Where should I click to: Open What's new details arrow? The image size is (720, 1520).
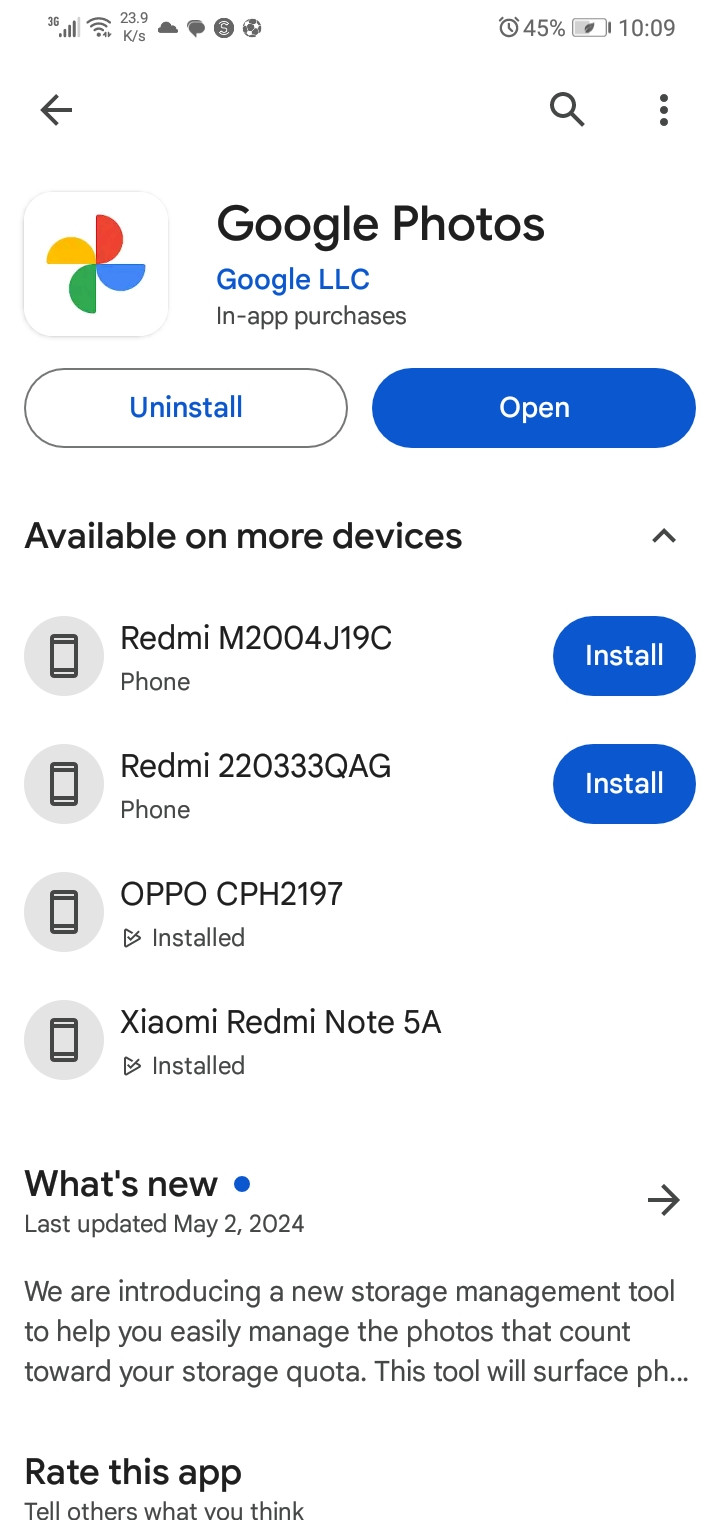pyautogui.click(x=664, y=1200)
